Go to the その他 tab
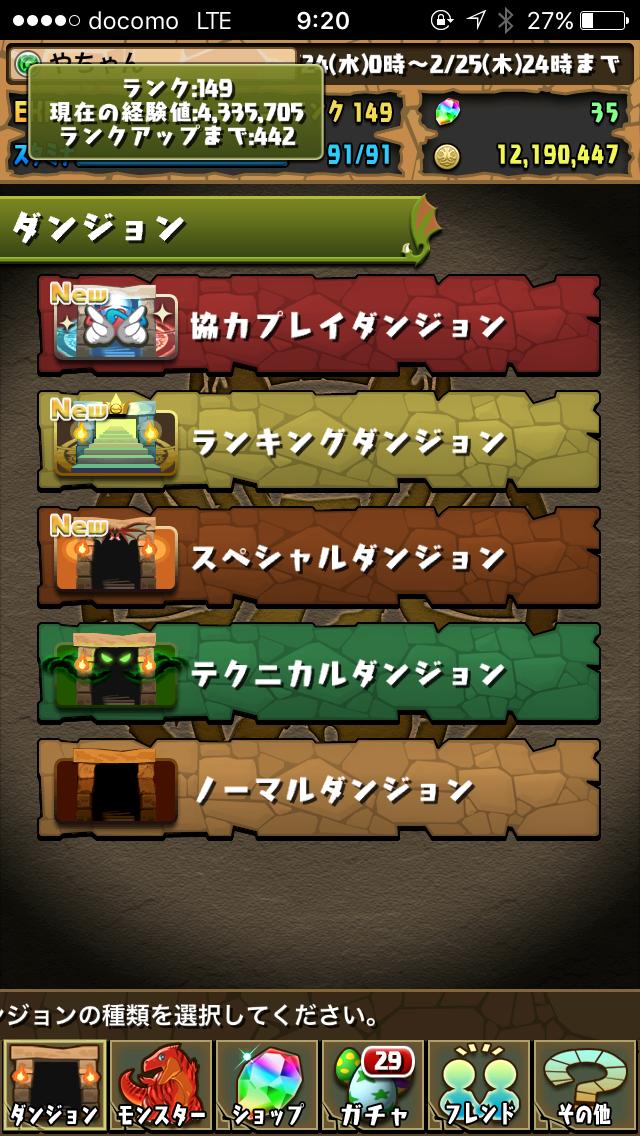Viewport: 640px width, 1136px height. pyautogui.click(x=585, y=1086)
